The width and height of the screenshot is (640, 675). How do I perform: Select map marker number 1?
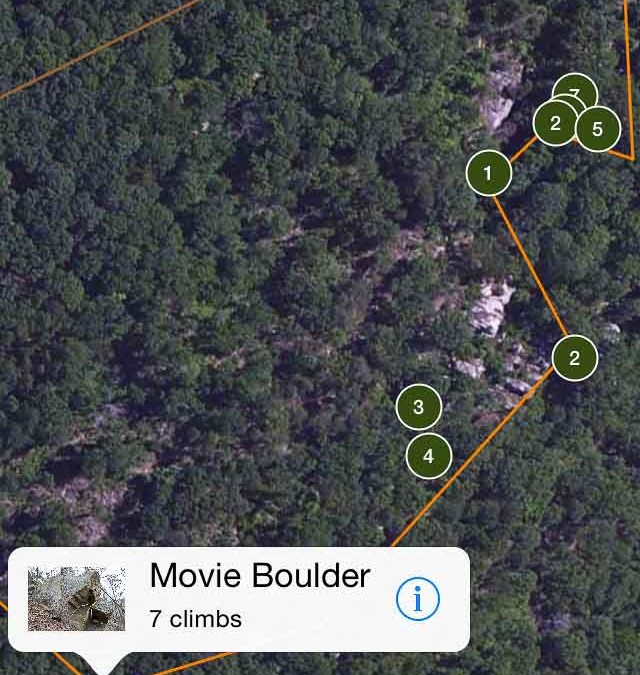tap(489, 173)
